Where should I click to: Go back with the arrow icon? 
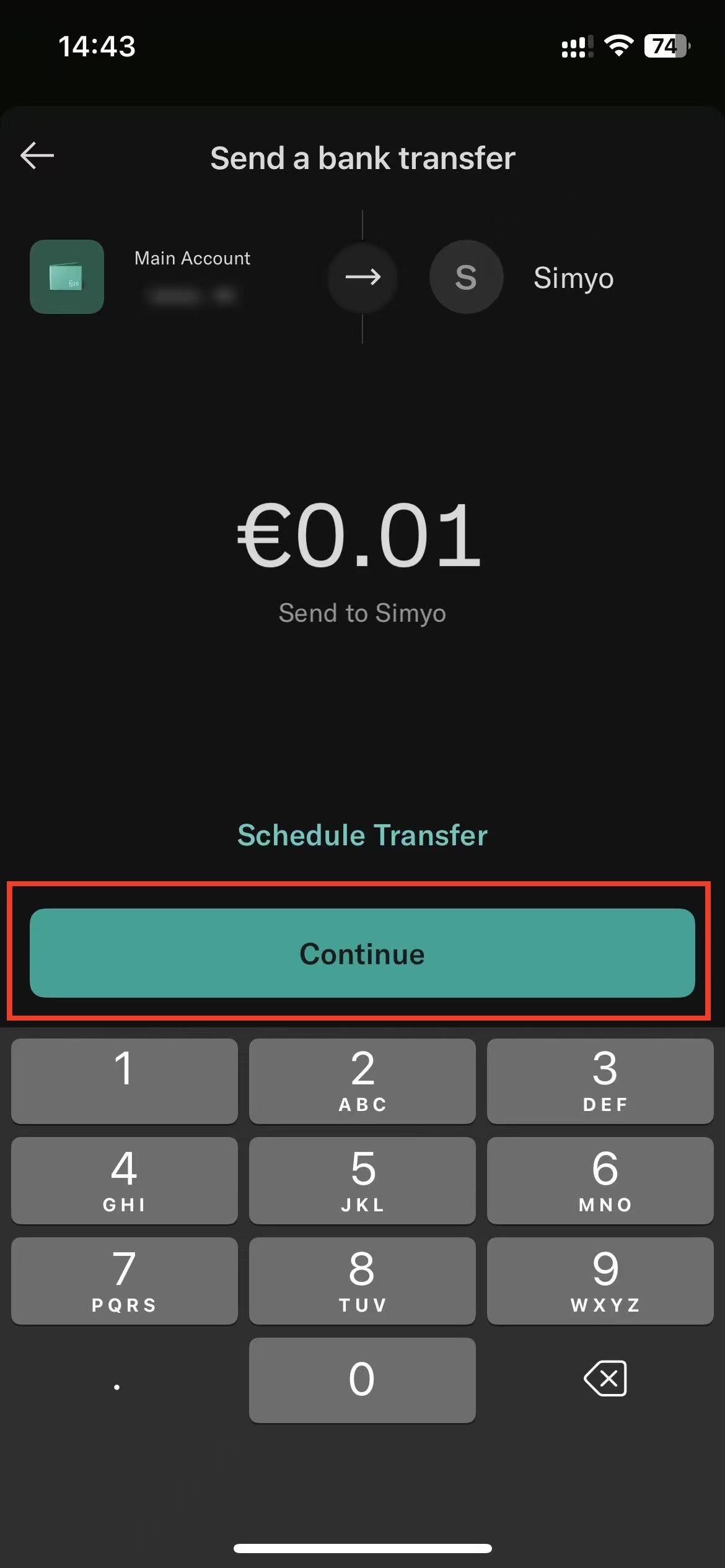tap(37, 155)
